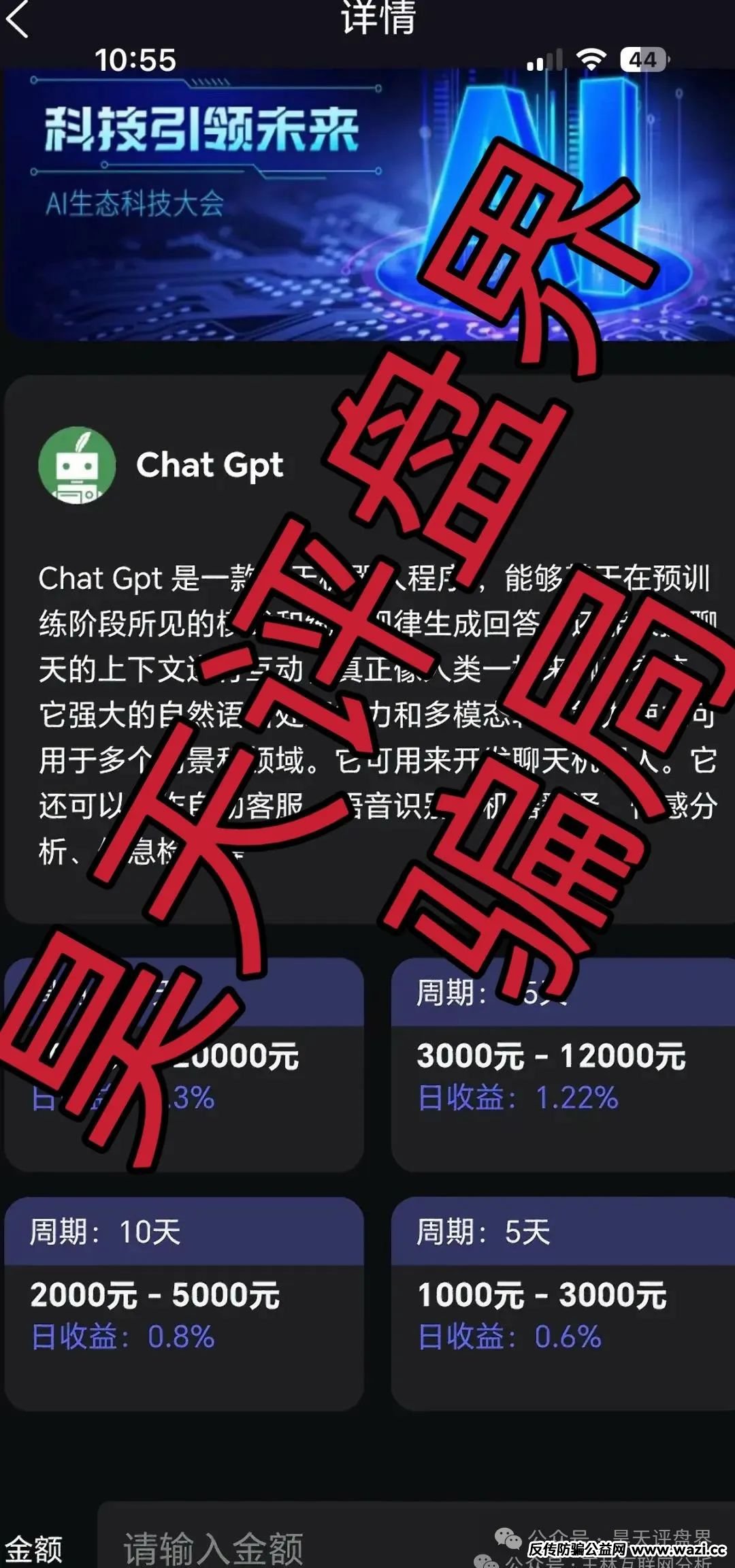Screen dimensions: 735x1568
Task: Go back from the 详情 page
Action: pyautogui.click(x=18, y=18)
